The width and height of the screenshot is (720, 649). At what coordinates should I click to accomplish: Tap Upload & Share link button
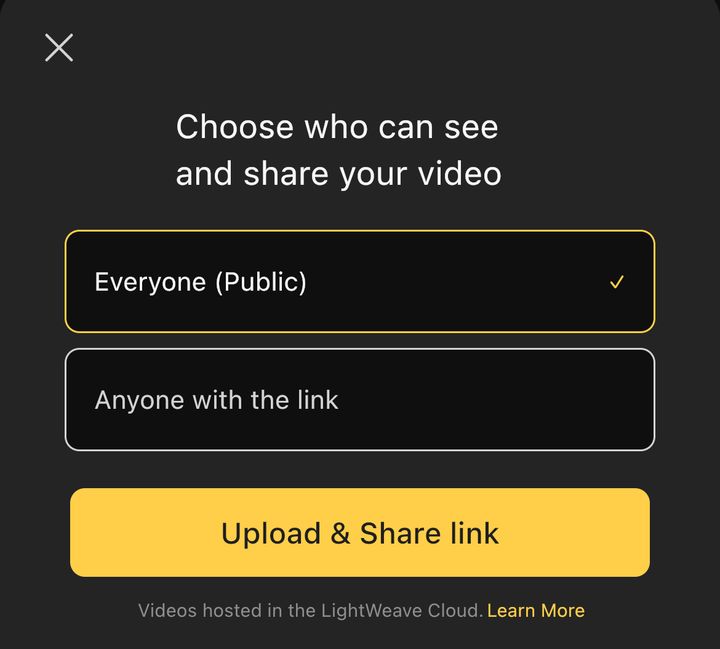[360, 533]
